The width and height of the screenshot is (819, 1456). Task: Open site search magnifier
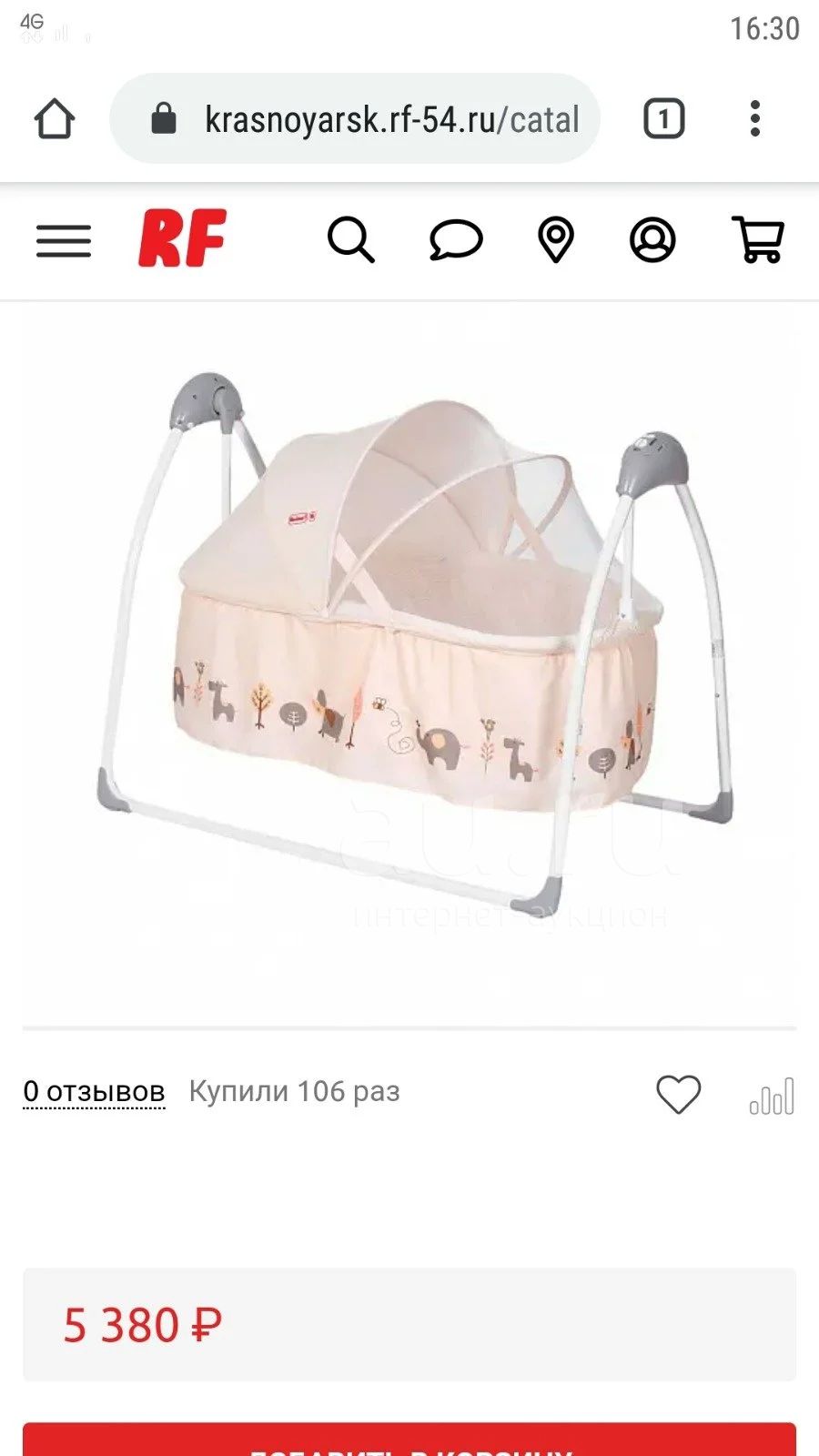[351, 240]
